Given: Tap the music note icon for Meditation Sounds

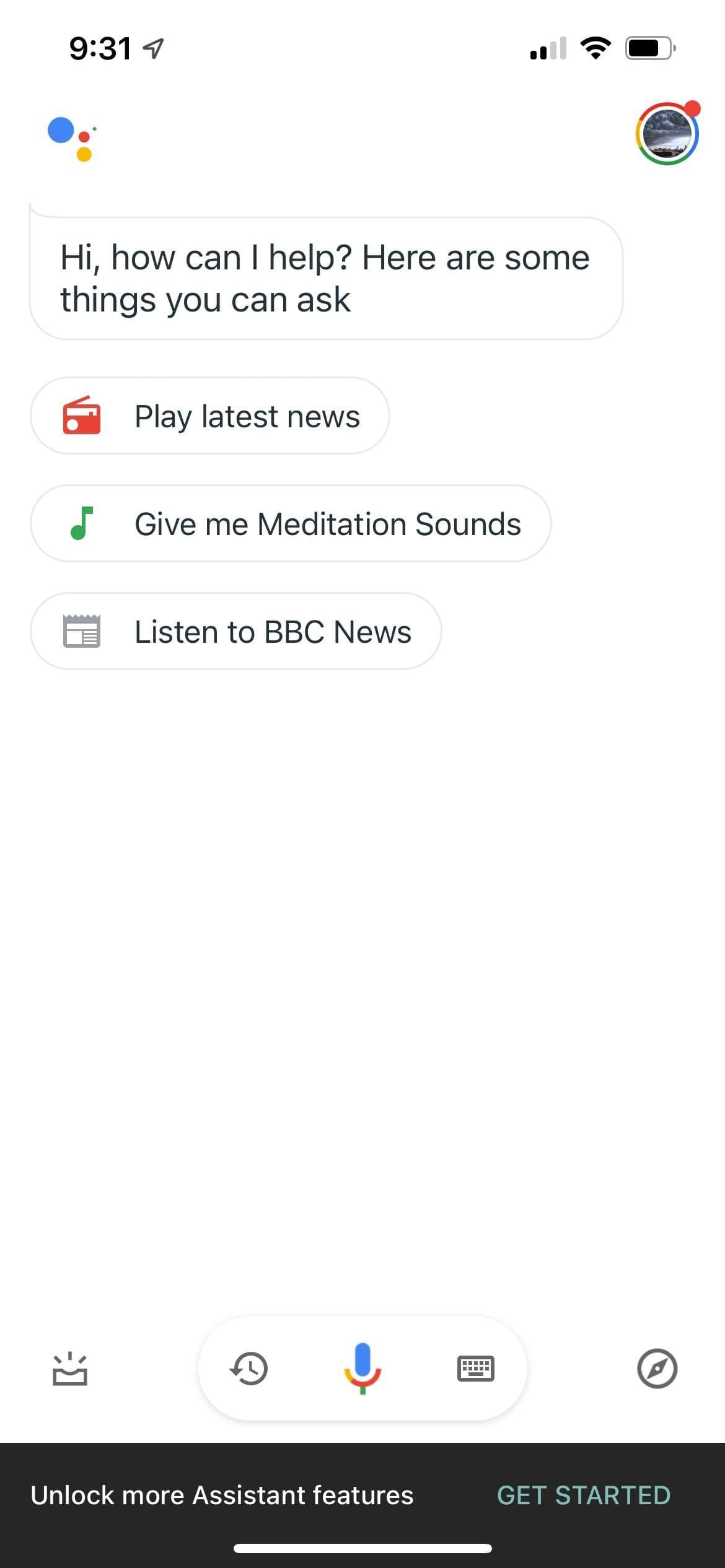Looking at the screenshot, I should point(83,523).
